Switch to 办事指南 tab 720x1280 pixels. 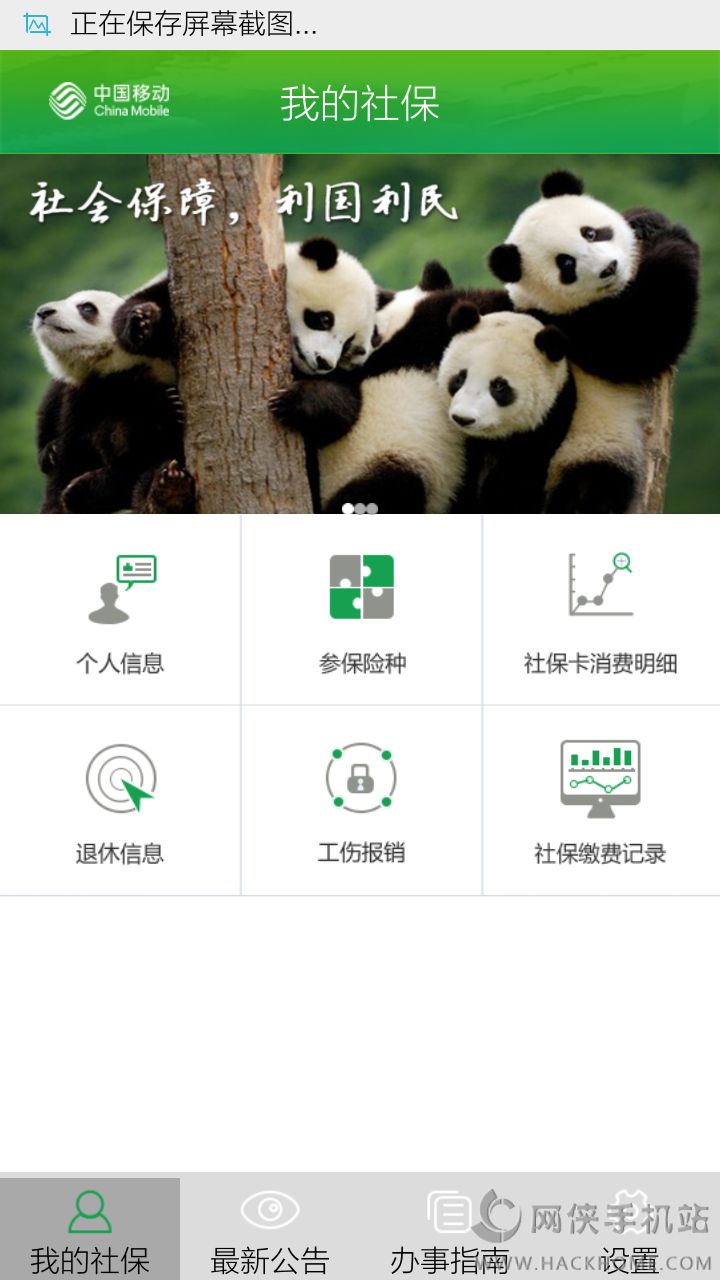[450, 1230]
